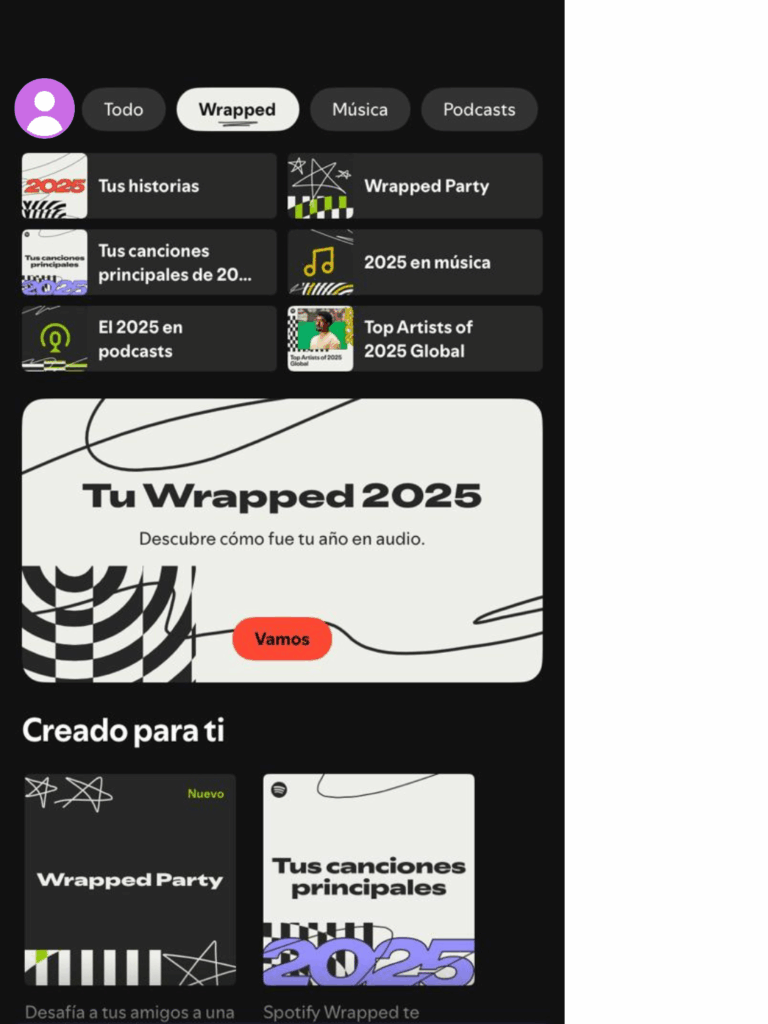The width and height of the screenshot is (768, 1024).
Task: Open Tus canciones principales de 2025 shortcut
Action: coord(149,262)
